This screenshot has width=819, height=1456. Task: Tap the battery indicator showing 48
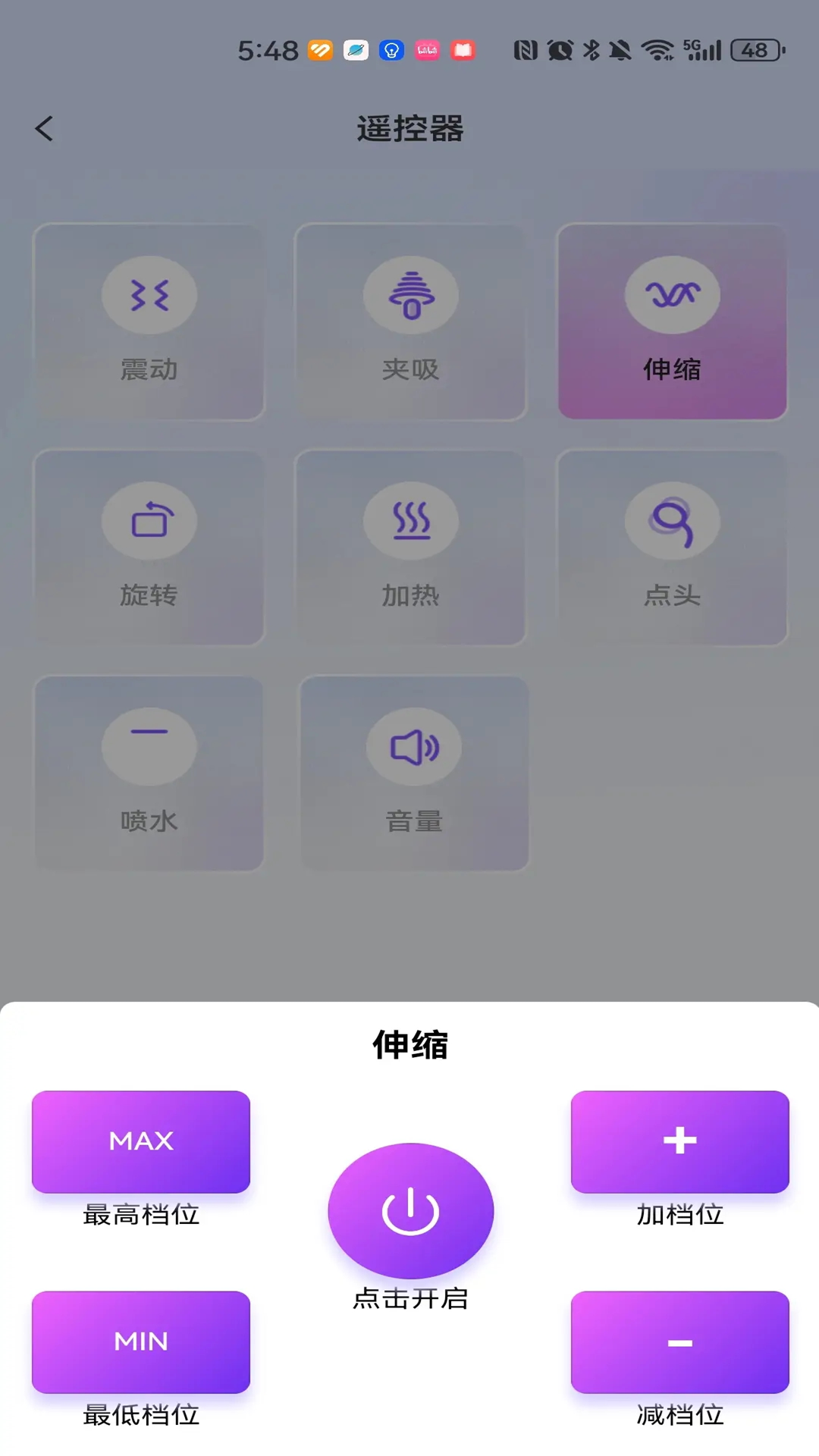(756, 50)
